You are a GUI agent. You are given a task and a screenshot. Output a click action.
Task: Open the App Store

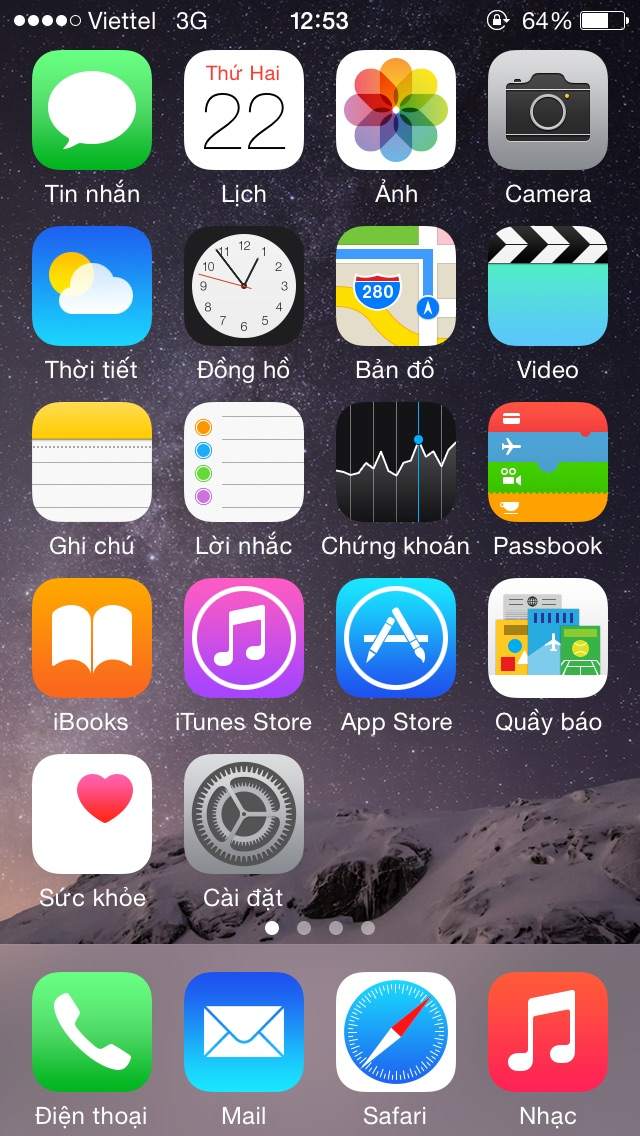[x=396, y=638]
